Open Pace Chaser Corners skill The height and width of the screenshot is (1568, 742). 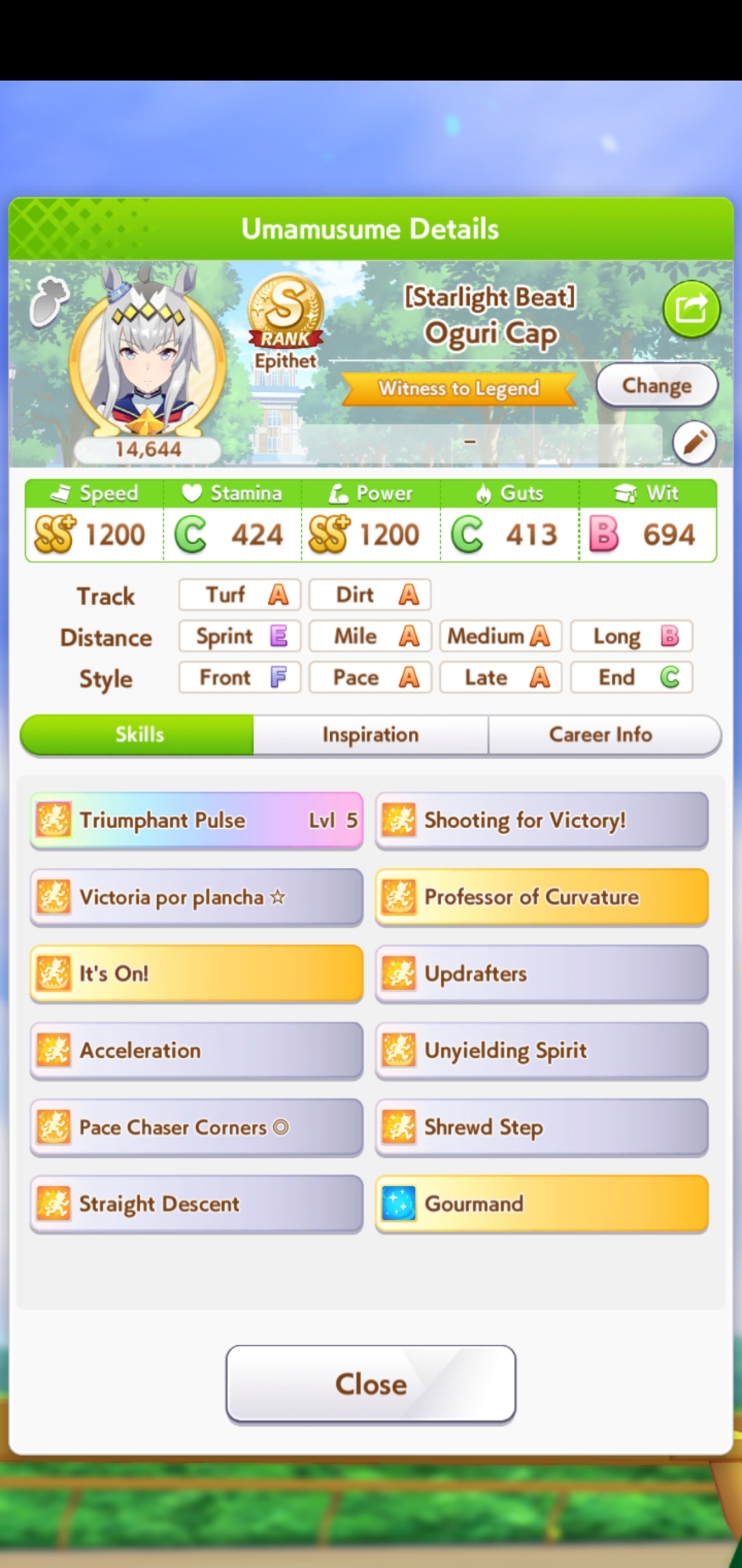coord(196,1127)
